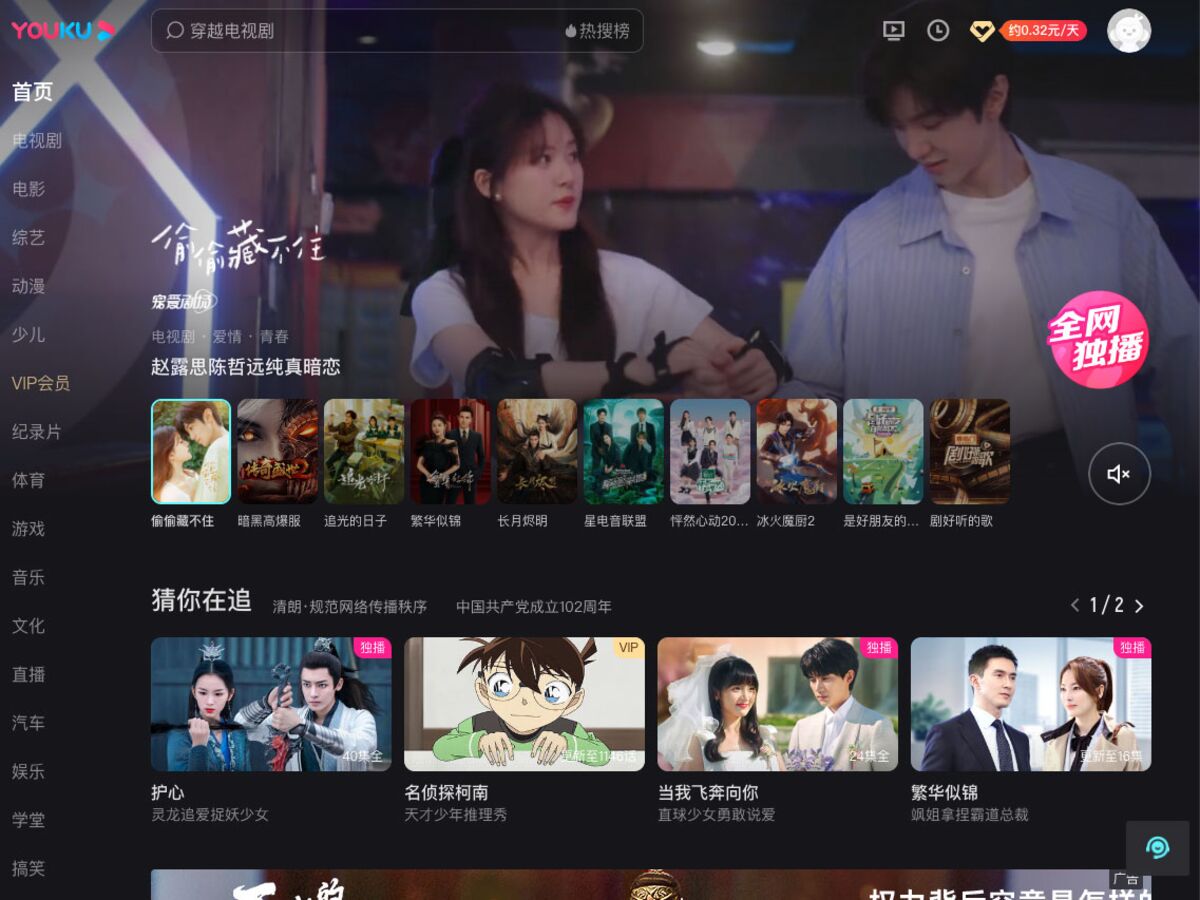Image resolution: width=1200 pixels, height=900 pixels.
Task: Unmute the banner video sound
Action: click(x=1119, y=474)
